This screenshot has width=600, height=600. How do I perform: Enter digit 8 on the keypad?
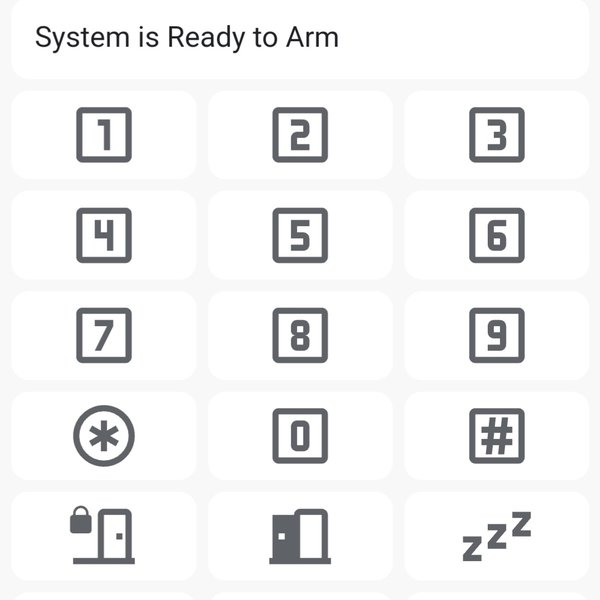pyautogui.click(x=300, y=335)
